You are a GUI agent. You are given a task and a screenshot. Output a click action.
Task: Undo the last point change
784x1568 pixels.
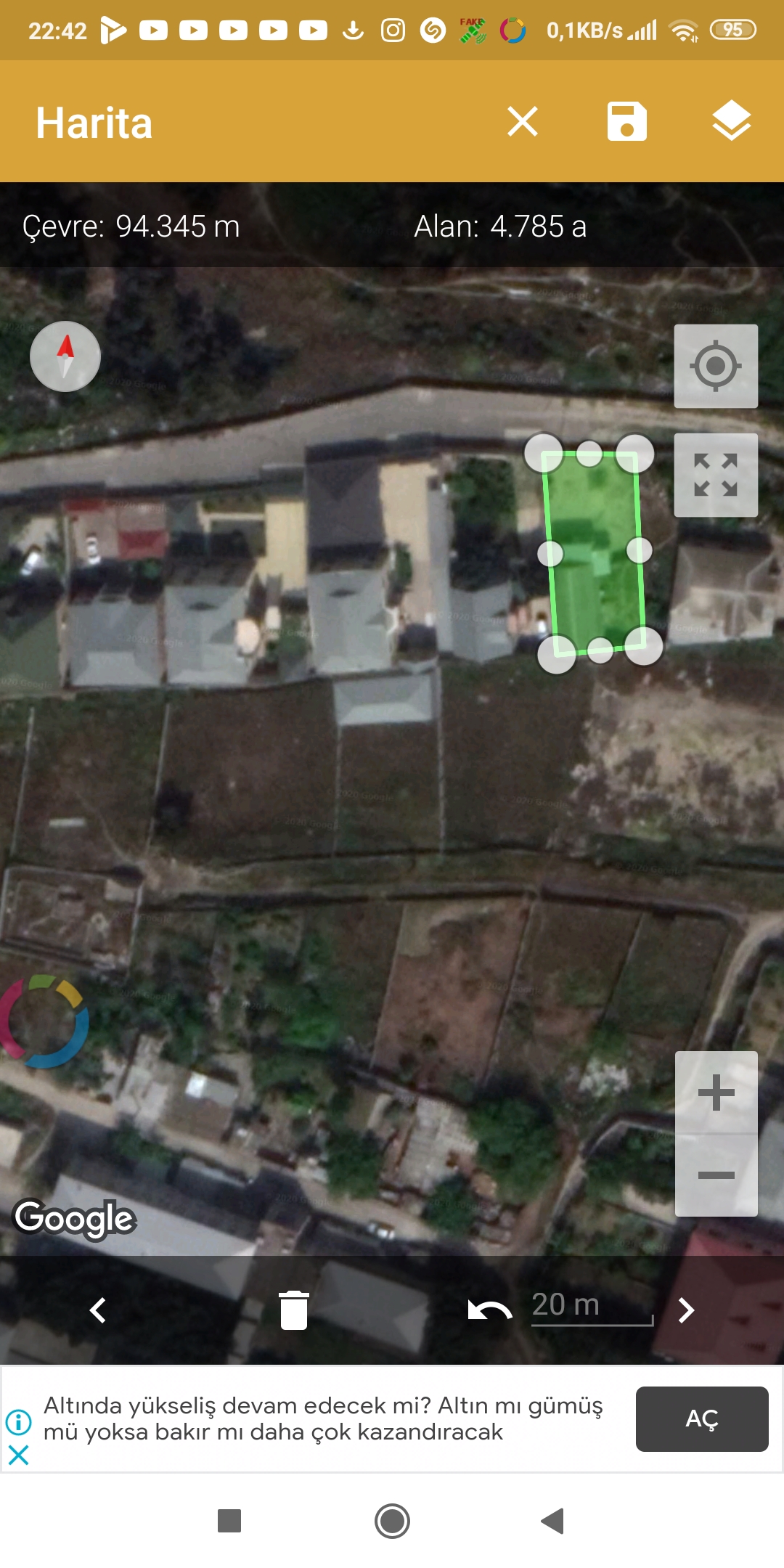(x=490, y=1310)
